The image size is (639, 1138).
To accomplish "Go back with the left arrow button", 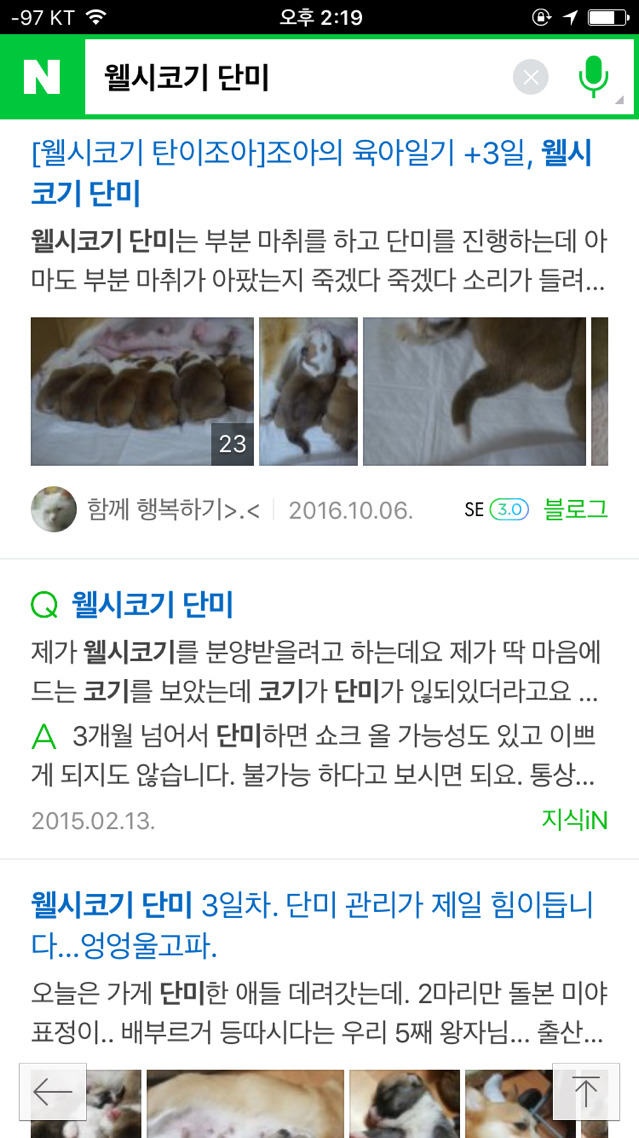I will click(52, 1092).
